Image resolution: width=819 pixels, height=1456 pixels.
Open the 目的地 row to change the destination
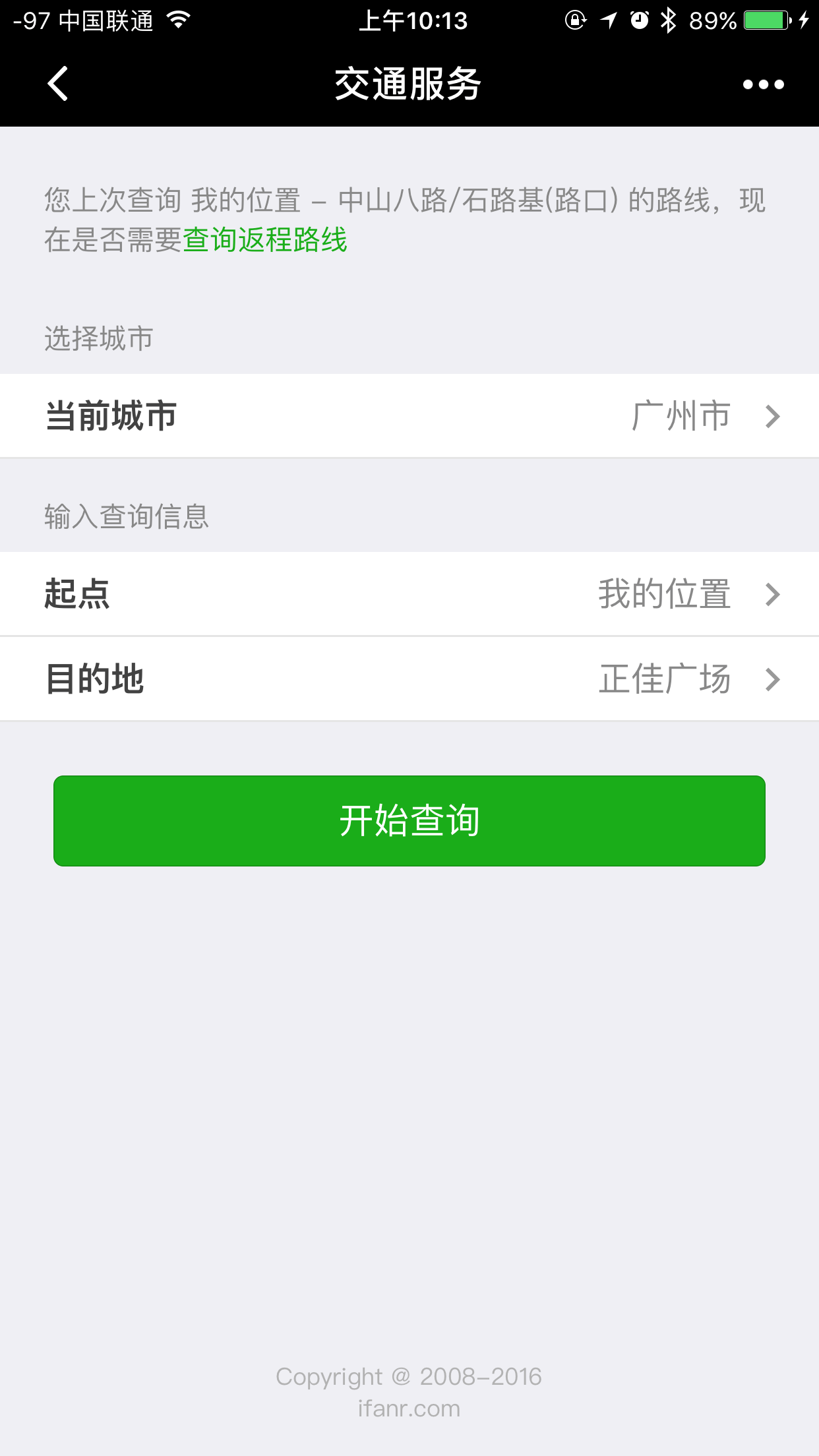click(x=409, y=679)
